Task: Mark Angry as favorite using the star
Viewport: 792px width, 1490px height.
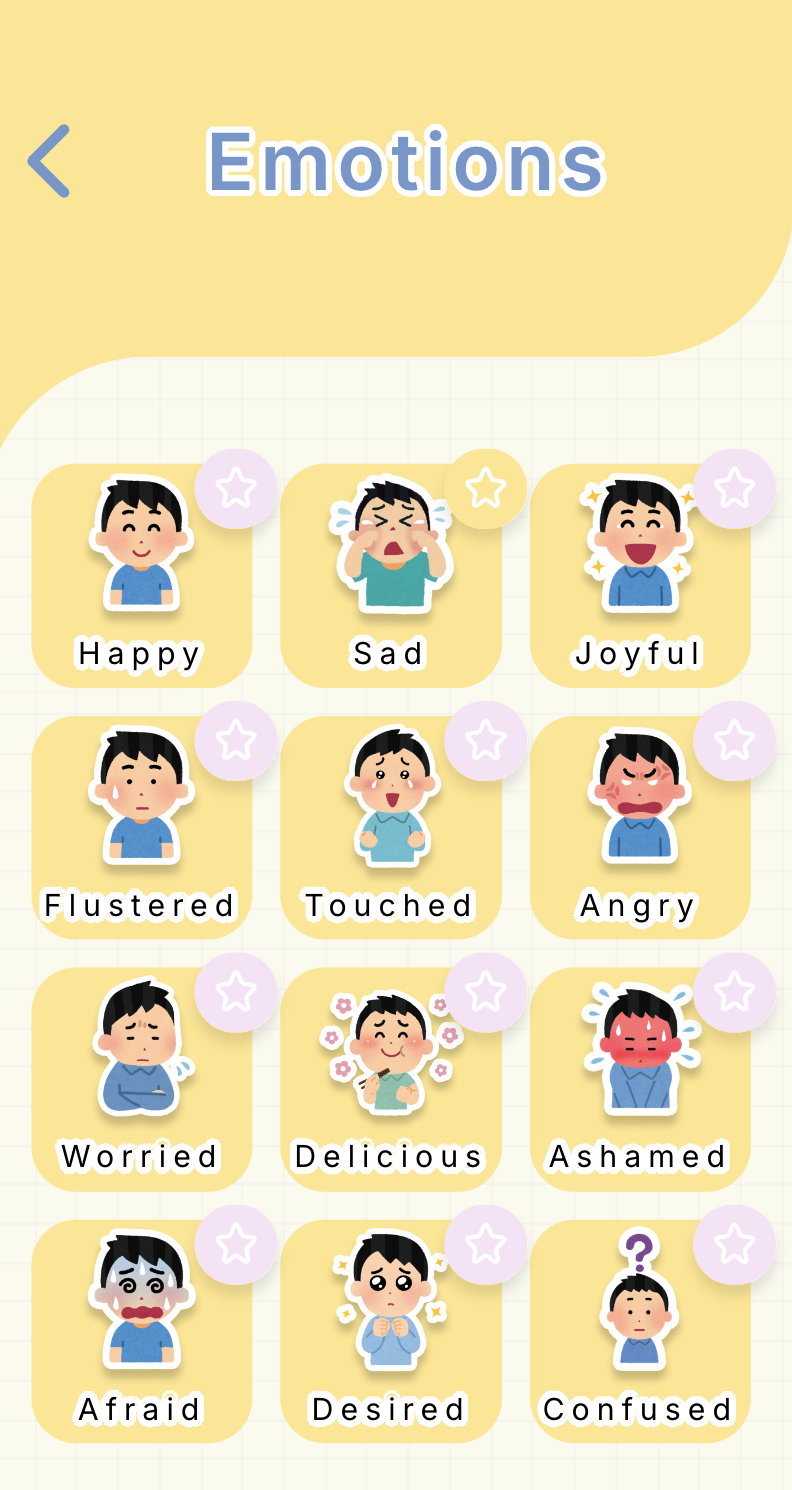Action: click(x=736, y=740)
